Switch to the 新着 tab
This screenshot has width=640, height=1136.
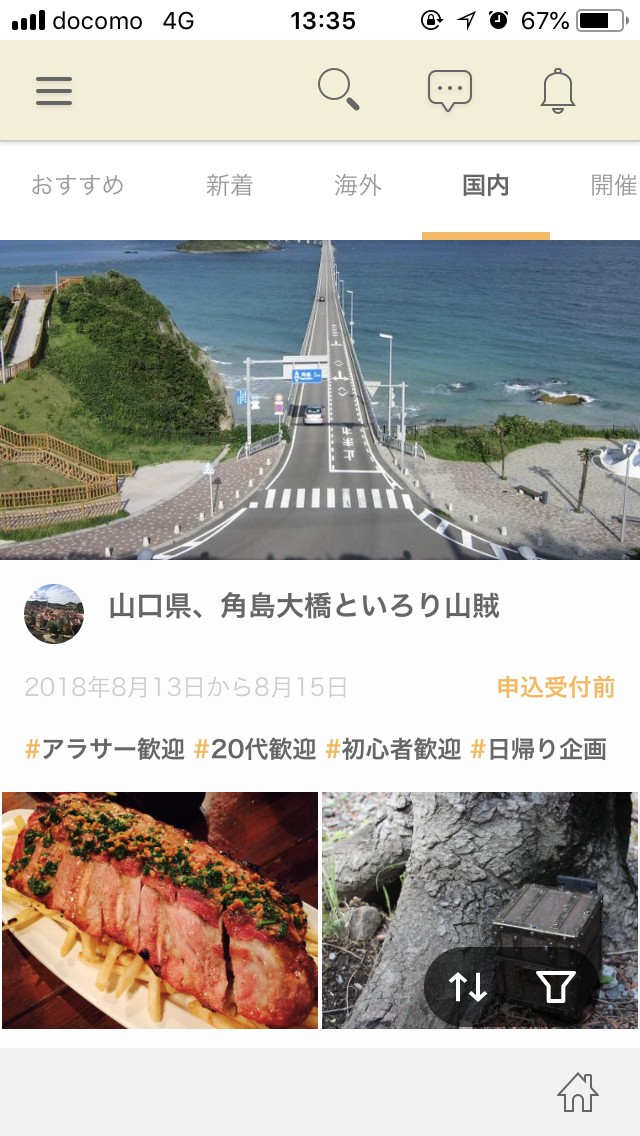(229, 185)
